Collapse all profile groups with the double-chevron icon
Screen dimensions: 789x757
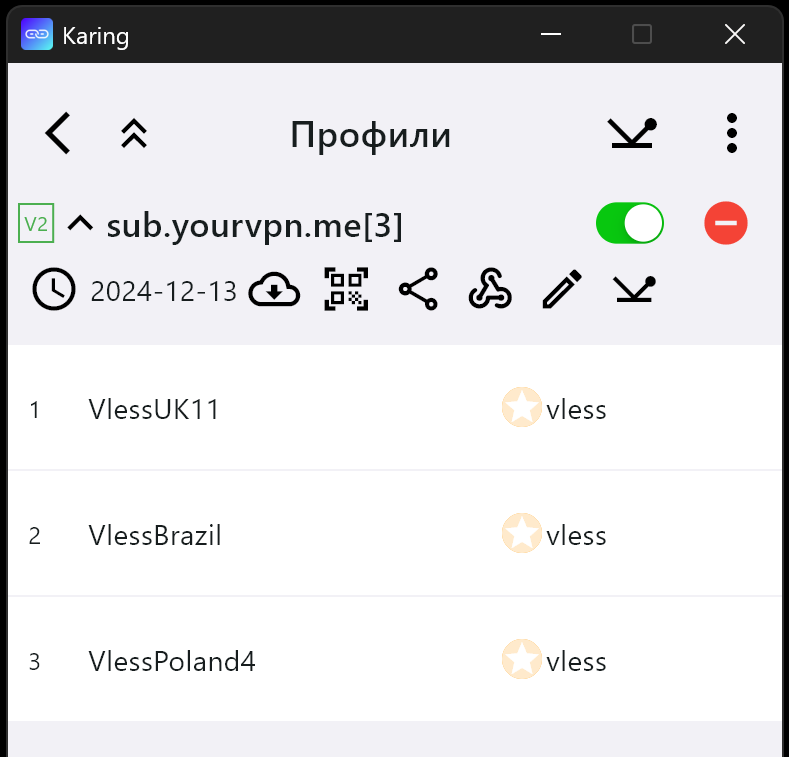(x=134, y=133)
